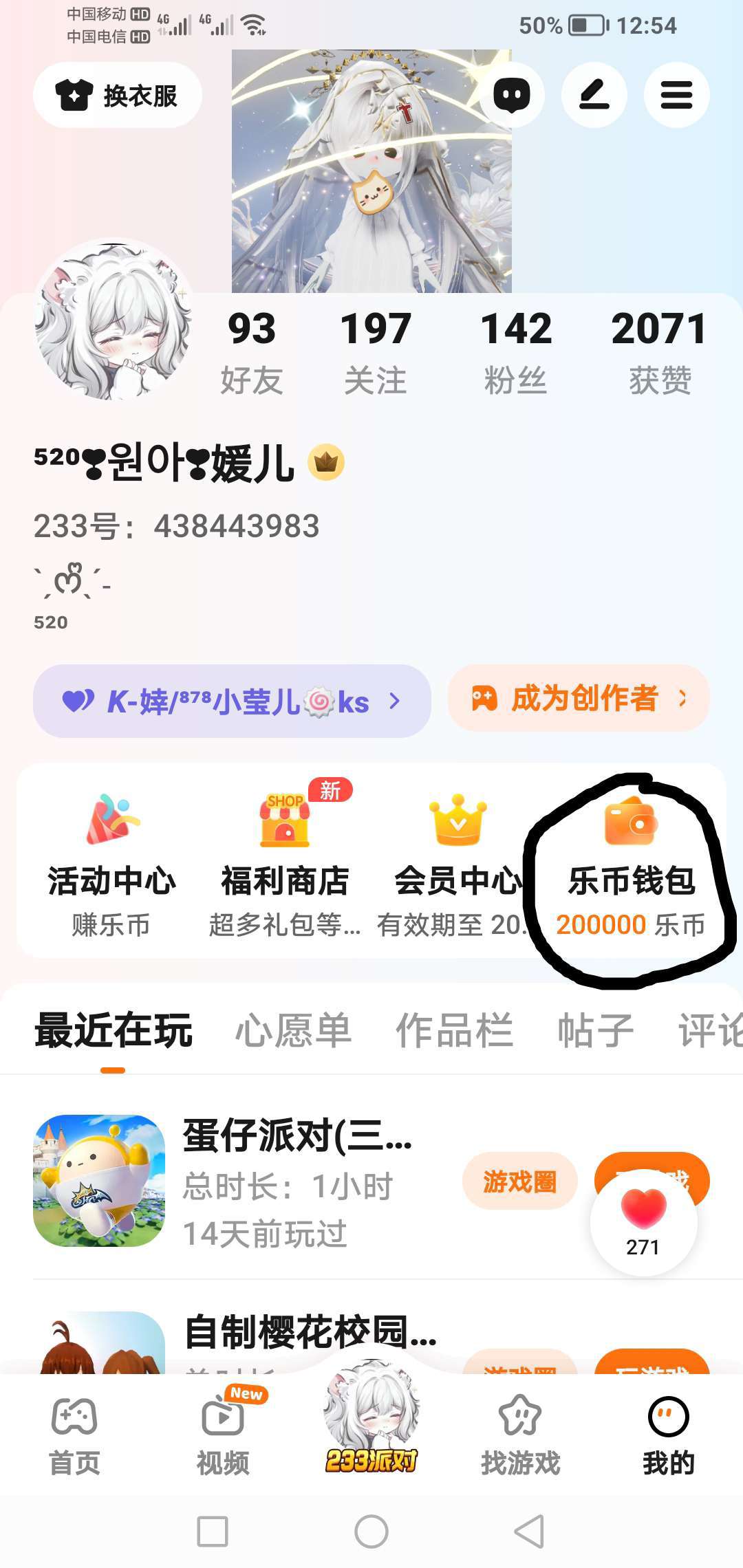
Task: Open the K-婞 小莹儿 ks relationship chip
Action: pos(232,701)
